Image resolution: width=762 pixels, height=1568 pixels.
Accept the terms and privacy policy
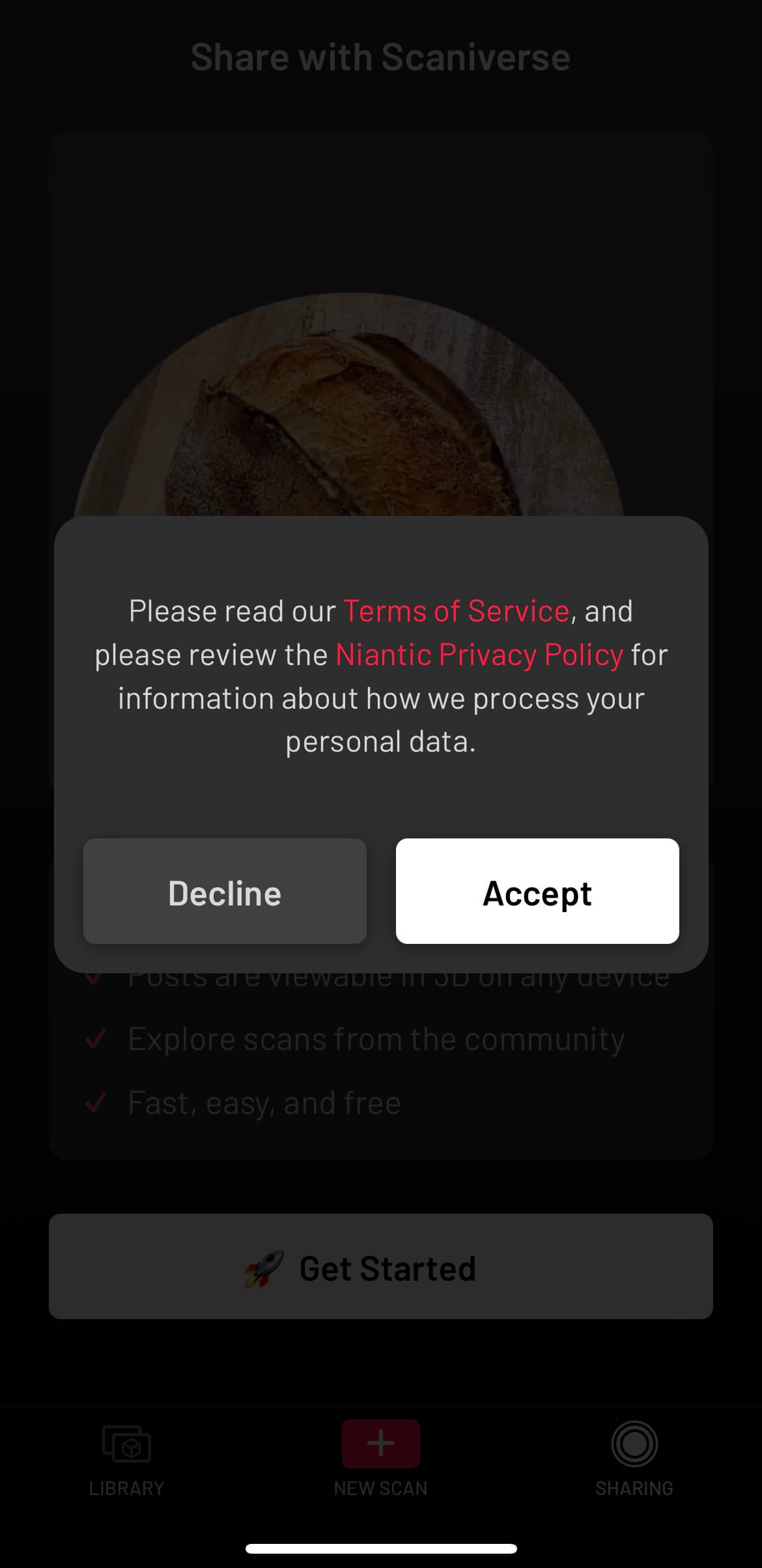click(x=537, y=891)
